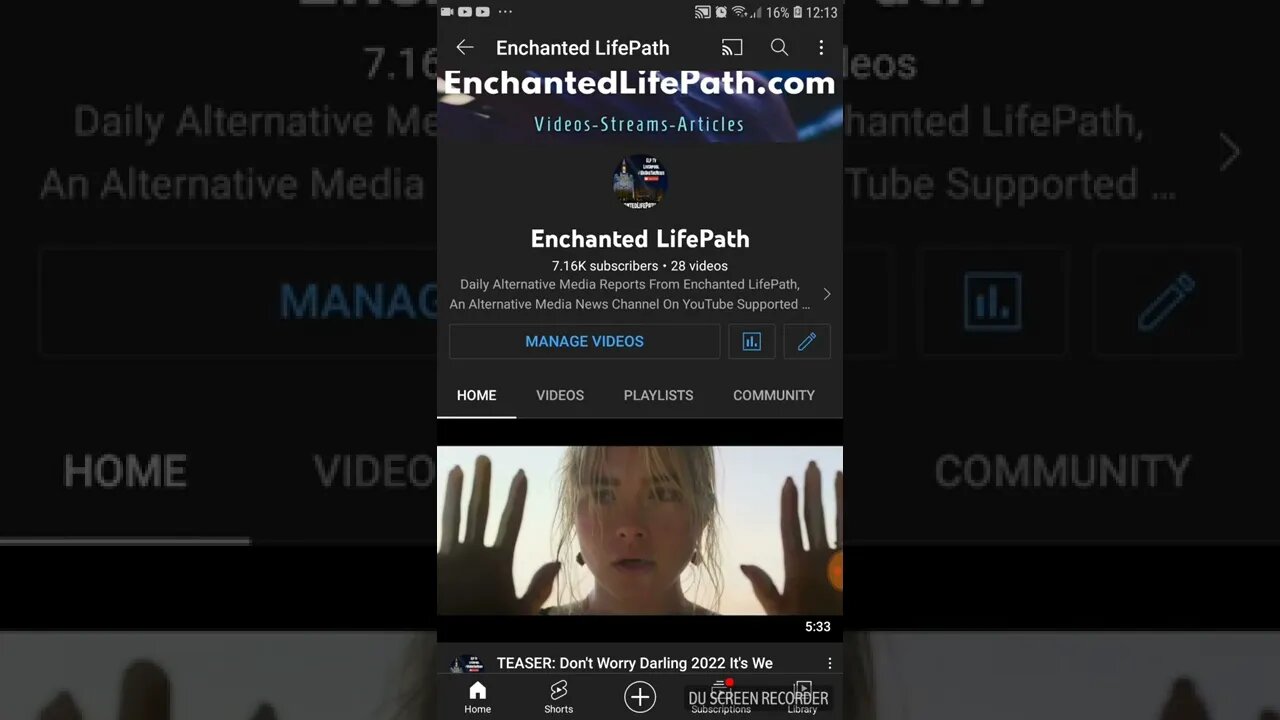Go back from Enchanted LifePath channel
1280x720 pixels.
464,47
